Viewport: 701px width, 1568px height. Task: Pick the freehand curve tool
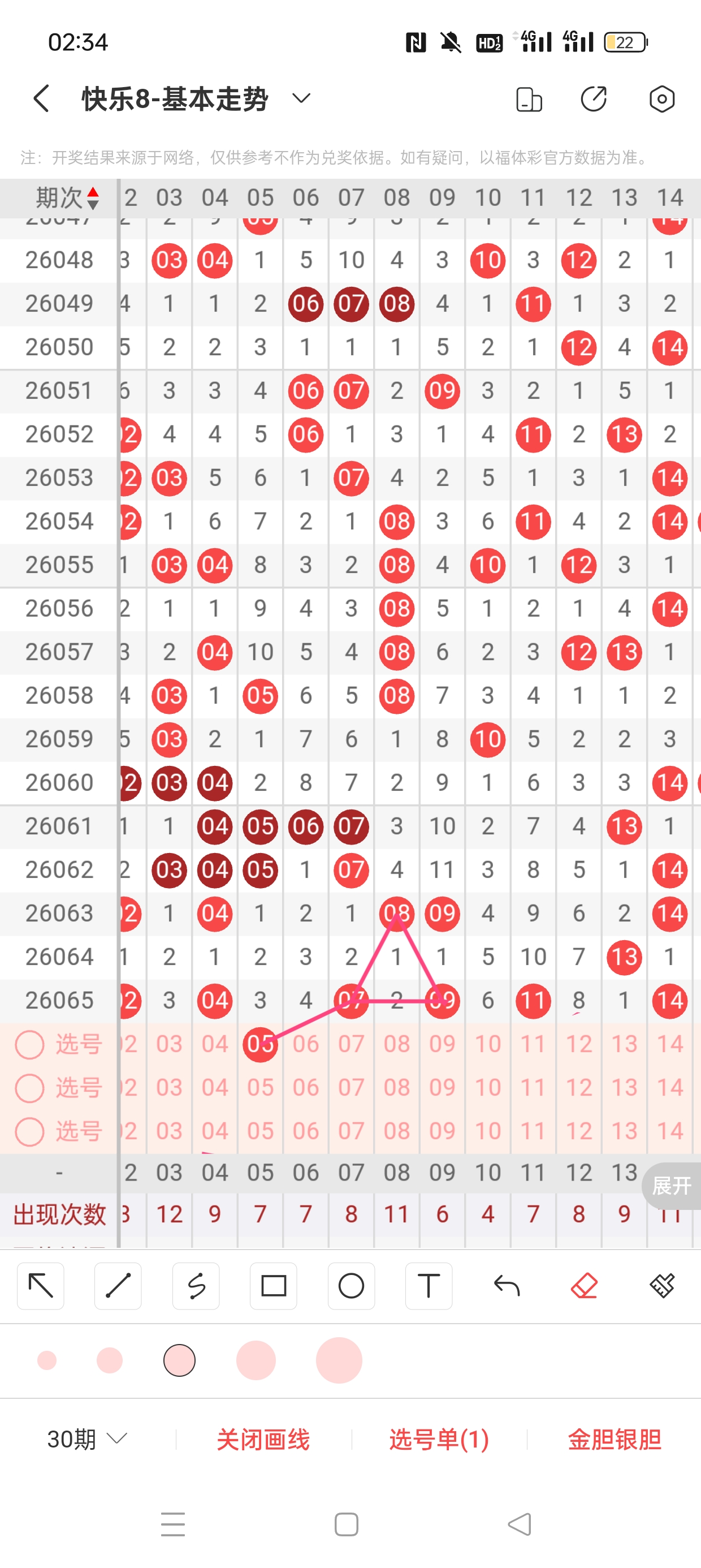pos(196,1286)
